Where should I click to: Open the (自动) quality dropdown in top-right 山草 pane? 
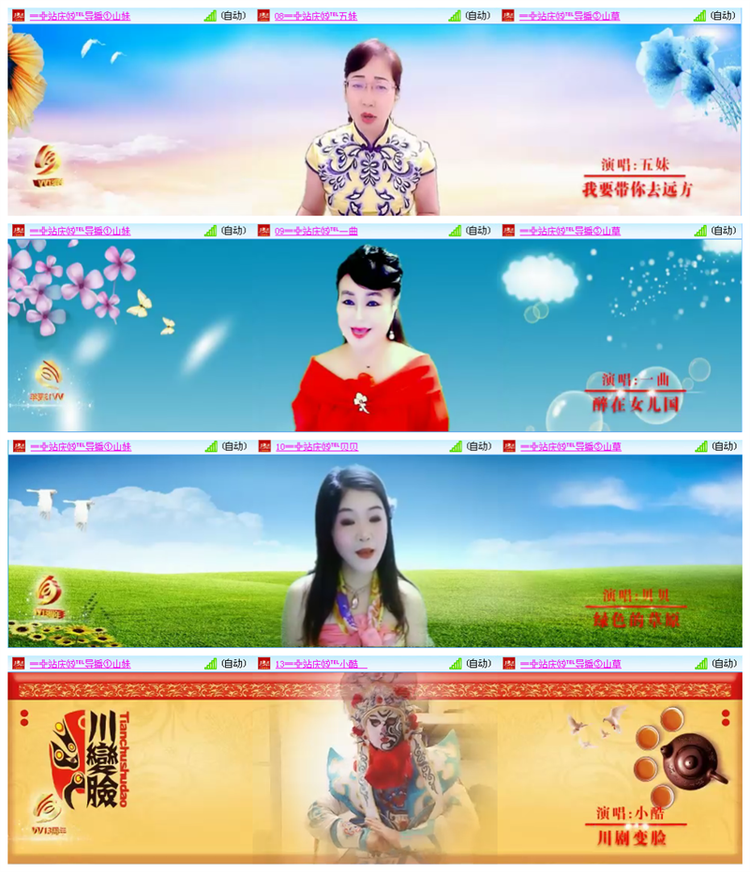click(722, 13)
